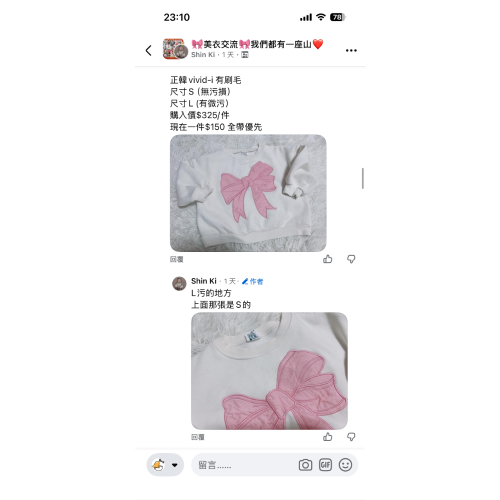
Task: Open the group avatar in the header
Action: 175,49
